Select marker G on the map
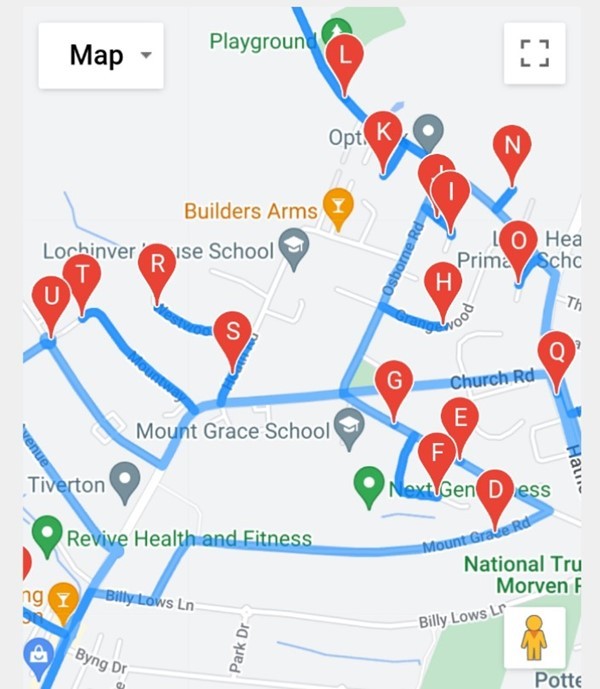Viewport: 600px width, 689px height. (394, 382)
